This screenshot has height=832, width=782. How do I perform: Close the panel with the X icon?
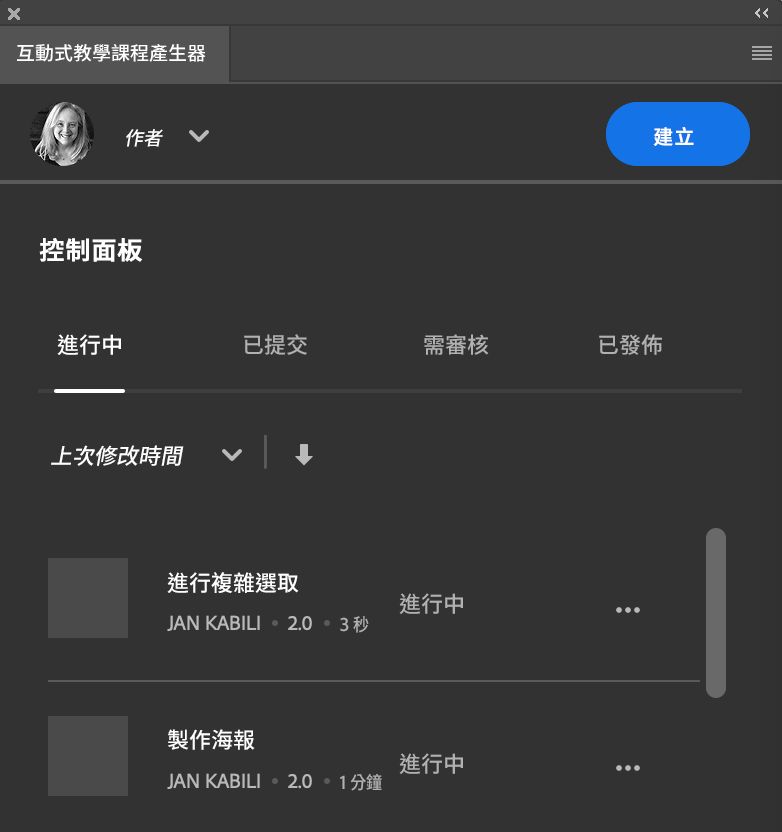pos(14,13)
